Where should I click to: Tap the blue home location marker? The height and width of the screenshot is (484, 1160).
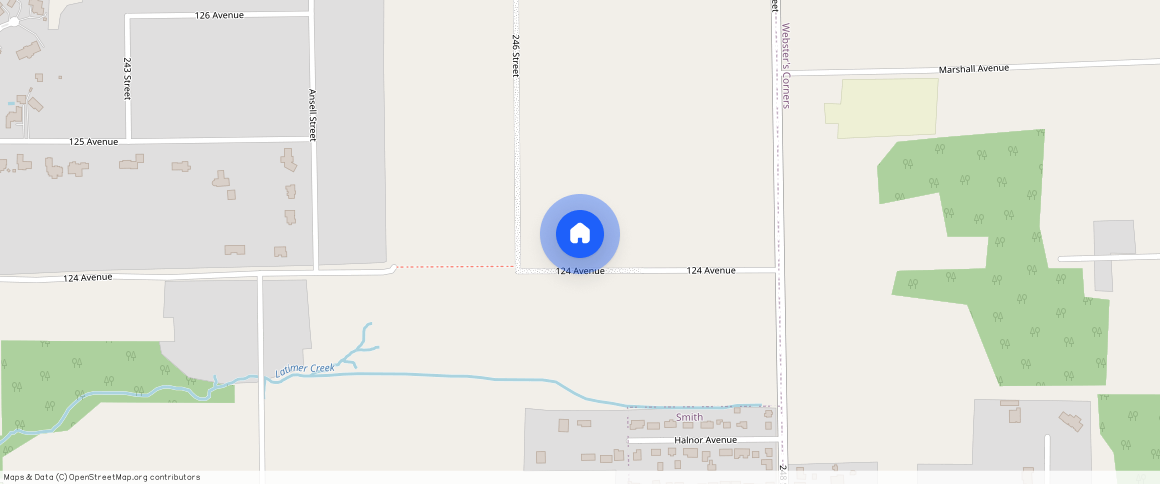[x=580, y=234]
